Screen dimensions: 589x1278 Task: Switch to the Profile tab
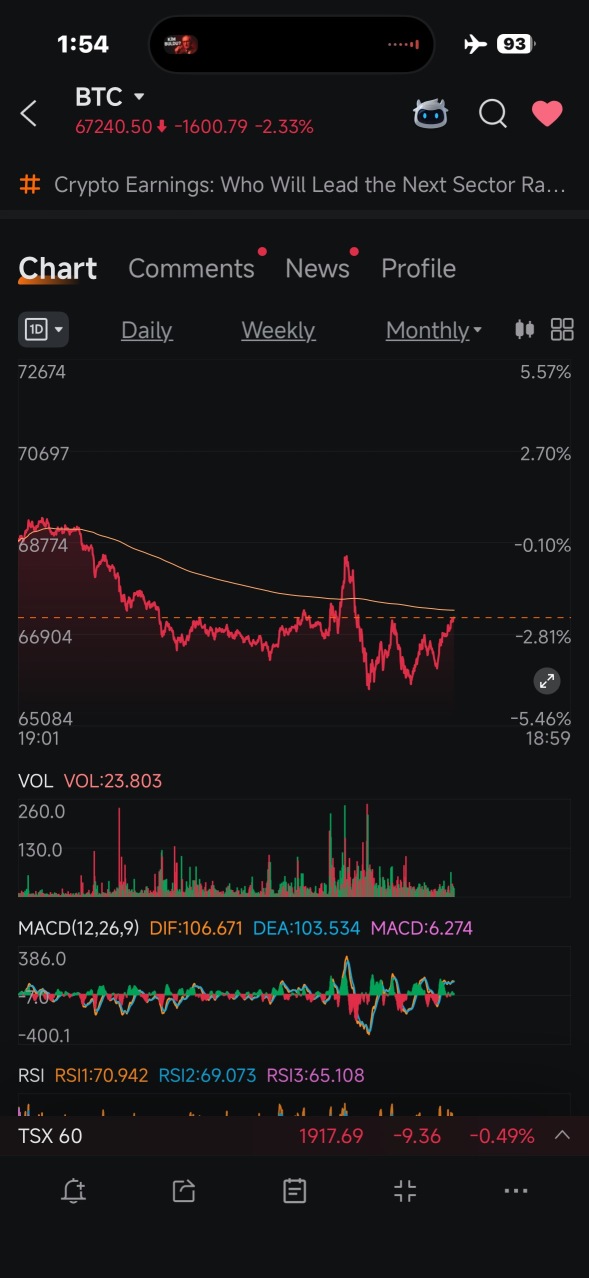(x=418, y=268)
